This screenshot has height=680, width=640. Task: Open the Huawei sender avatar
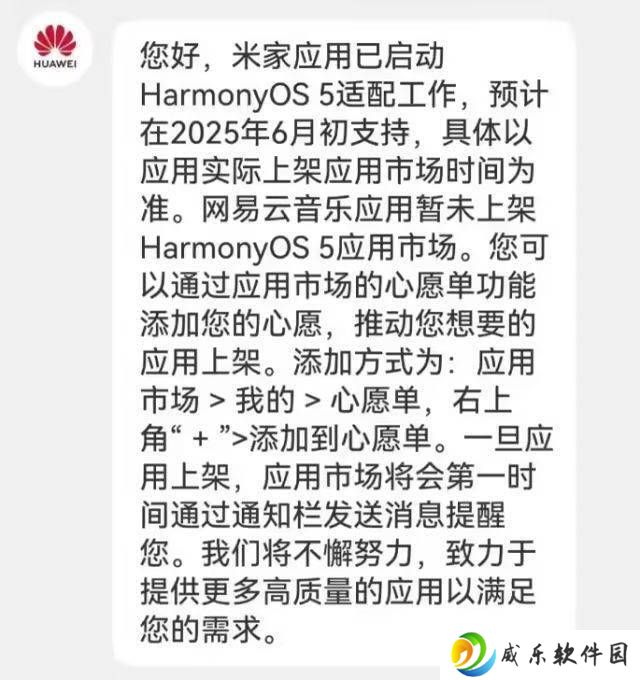(56, 49)
